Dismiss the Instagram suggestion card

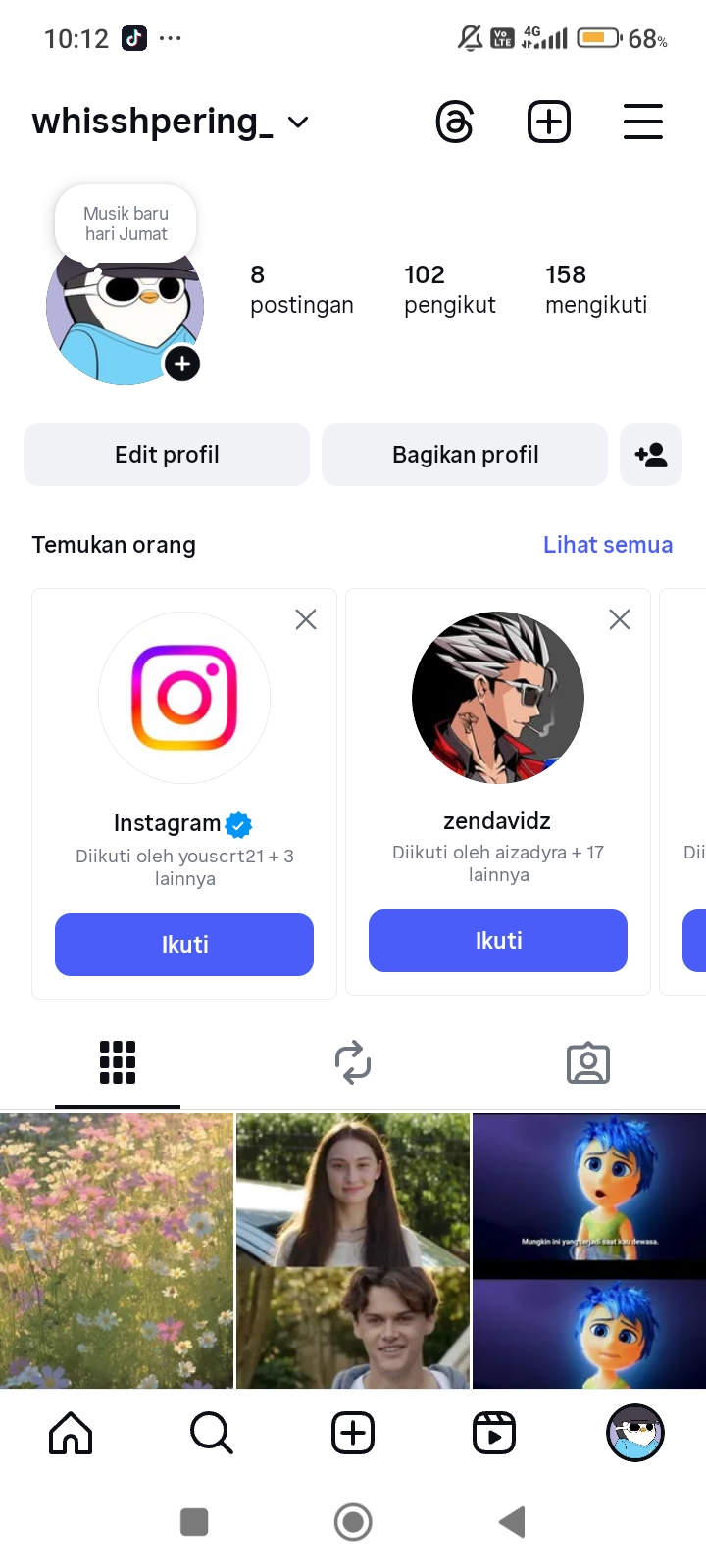click(306, 619)
